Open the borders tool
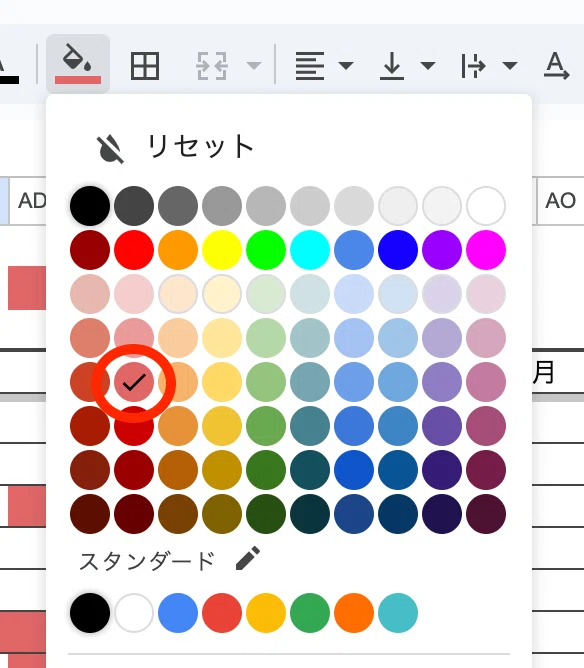 click(145, 66)
